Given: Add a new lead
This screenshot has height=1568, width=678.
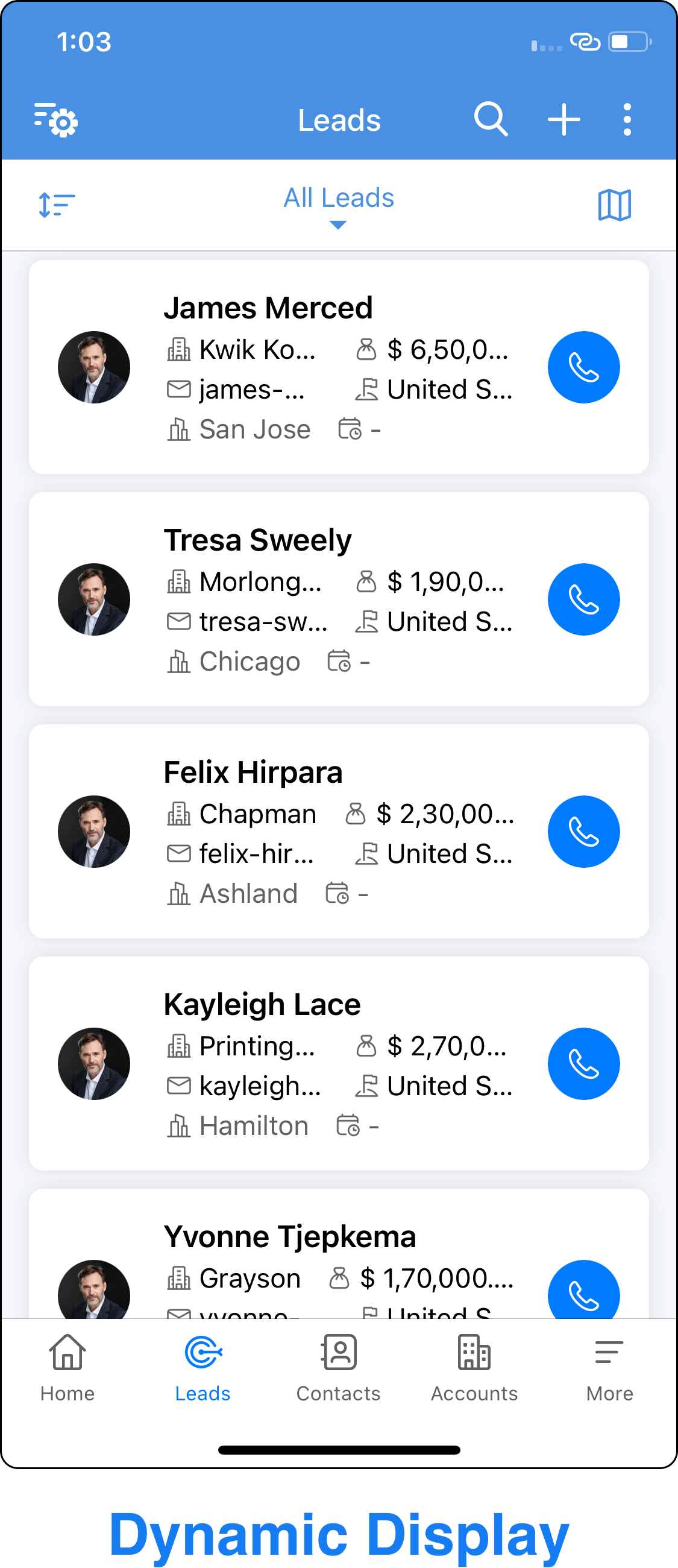Looking at the screenshot, I should tap(563, 119).
